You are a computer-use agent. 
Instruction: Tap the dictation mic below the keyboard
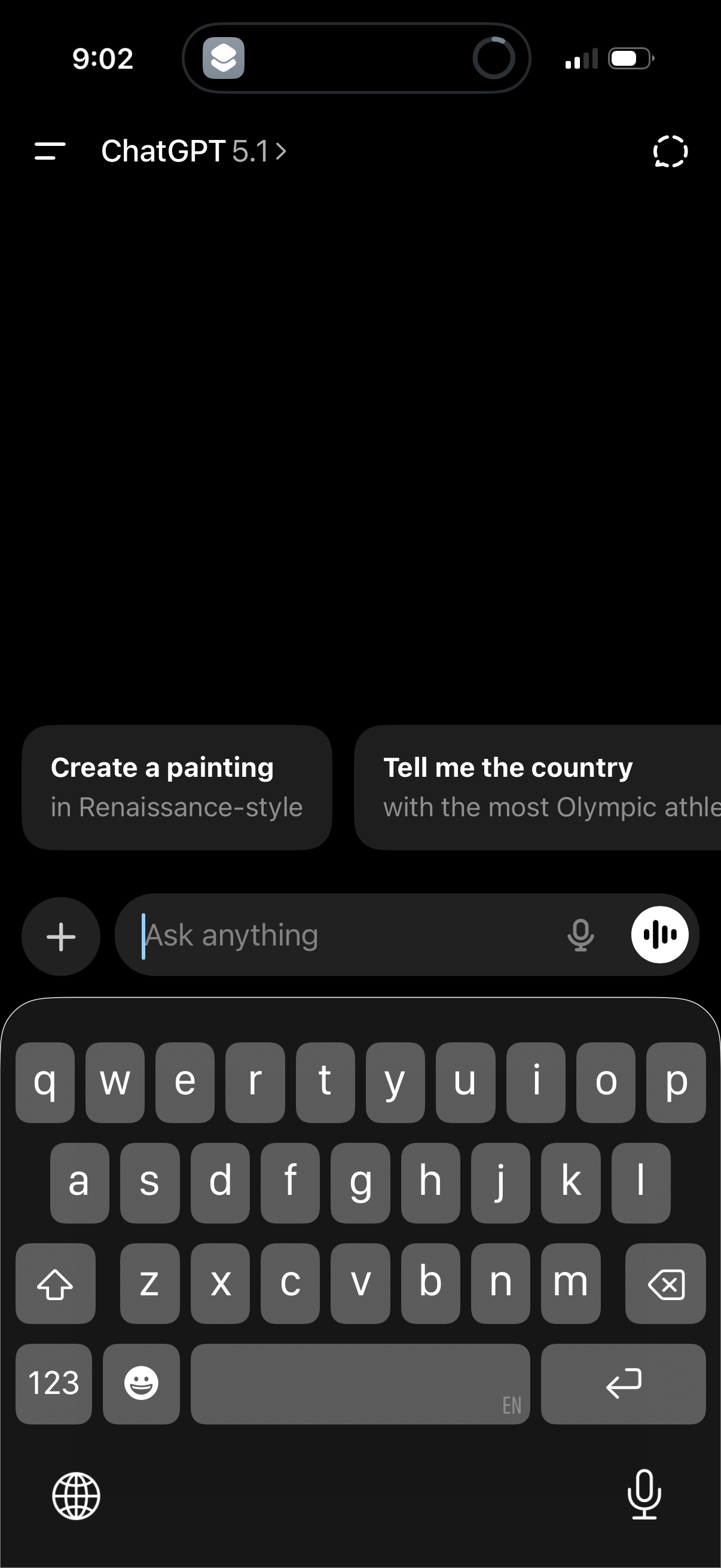(x=644, y=1497)
